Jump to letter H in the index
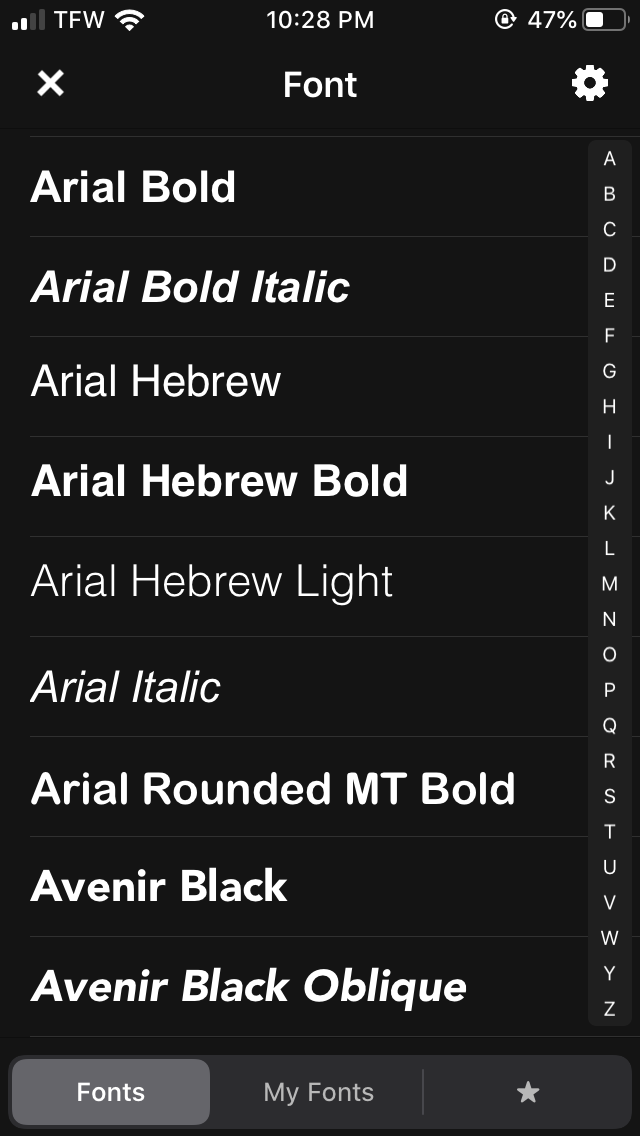 pos(609,407)
